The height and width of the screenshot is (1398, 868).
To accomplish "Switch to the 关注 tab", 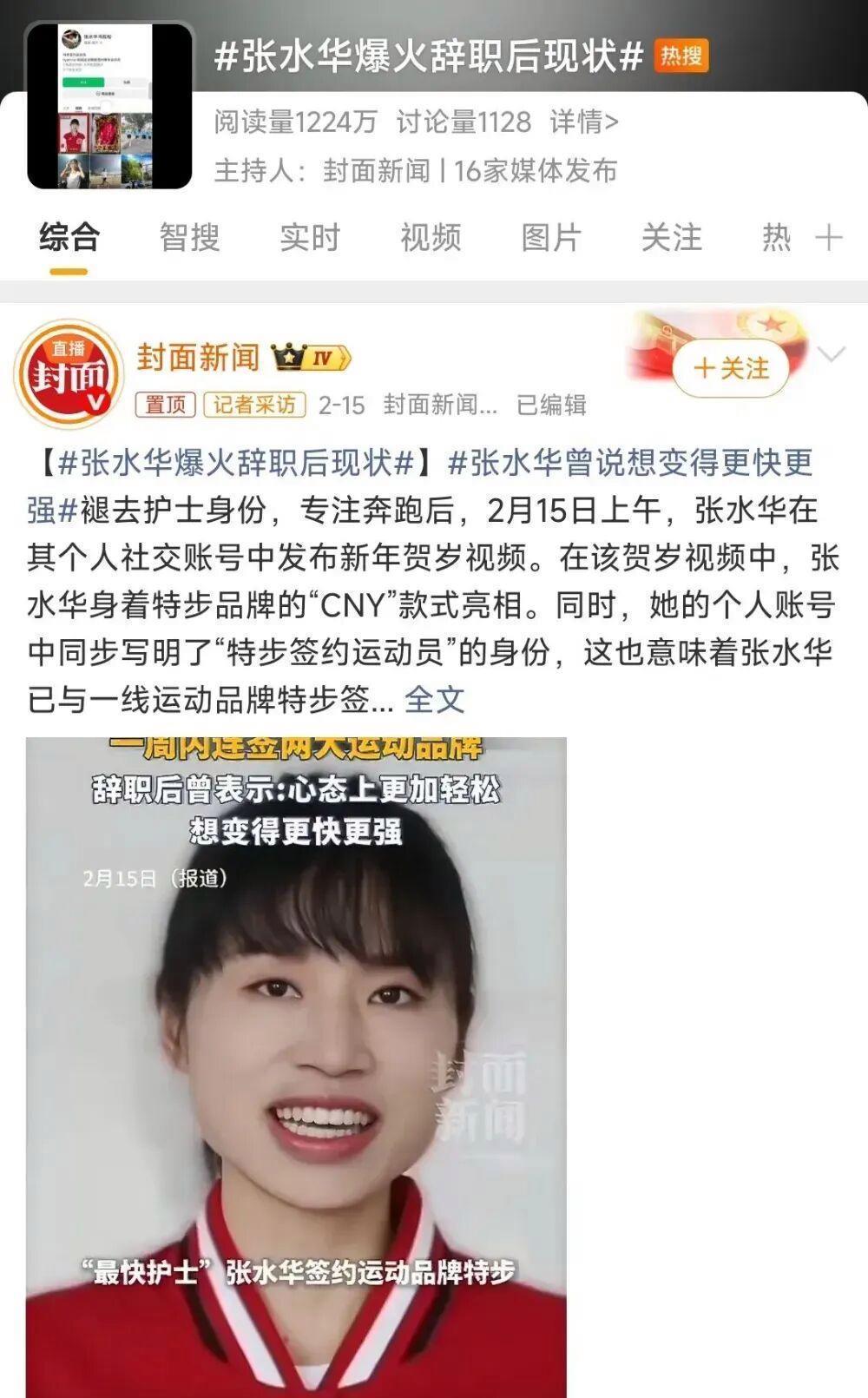I will click(671, 237).
